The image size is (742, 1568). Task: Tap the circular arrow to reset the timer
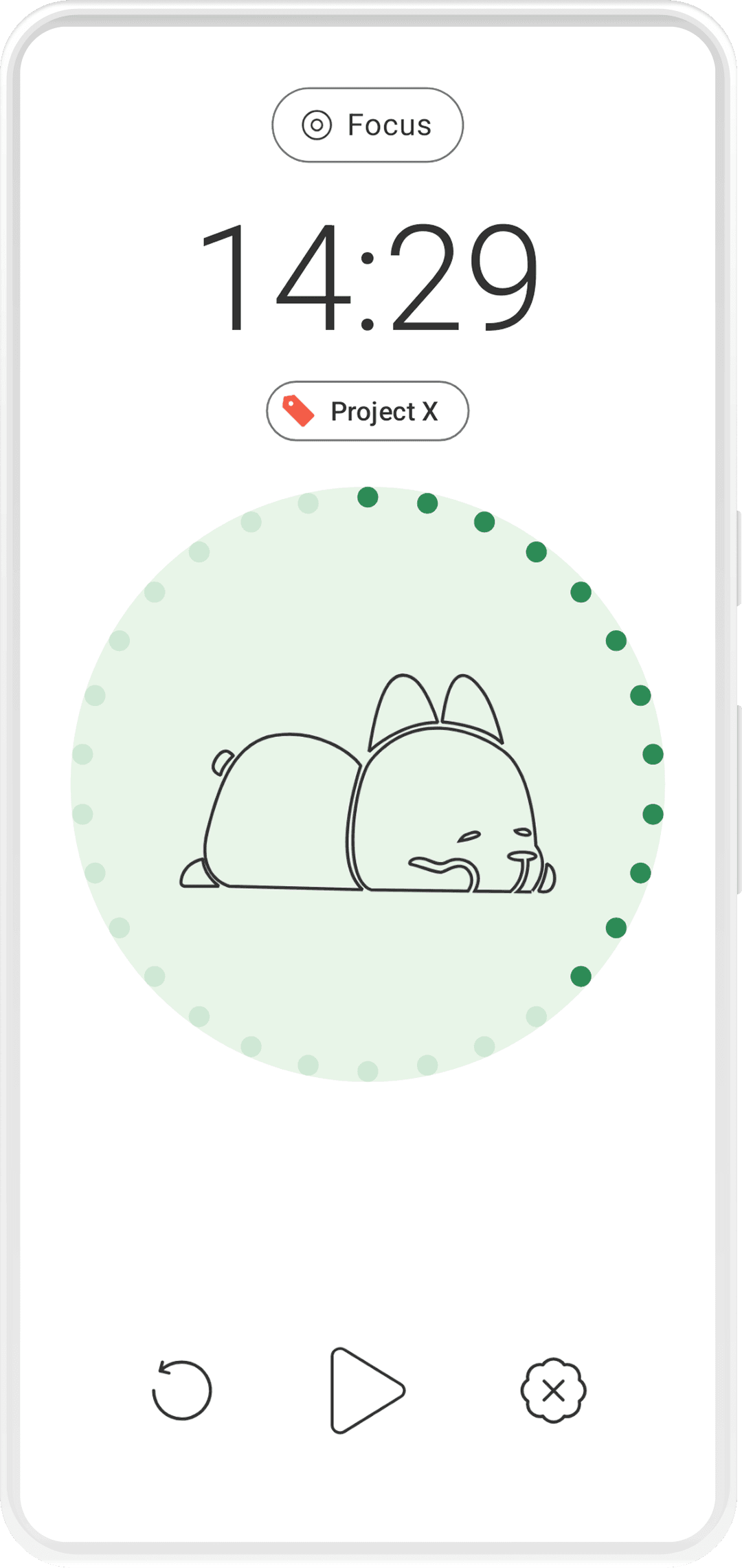click(181, 1389)
